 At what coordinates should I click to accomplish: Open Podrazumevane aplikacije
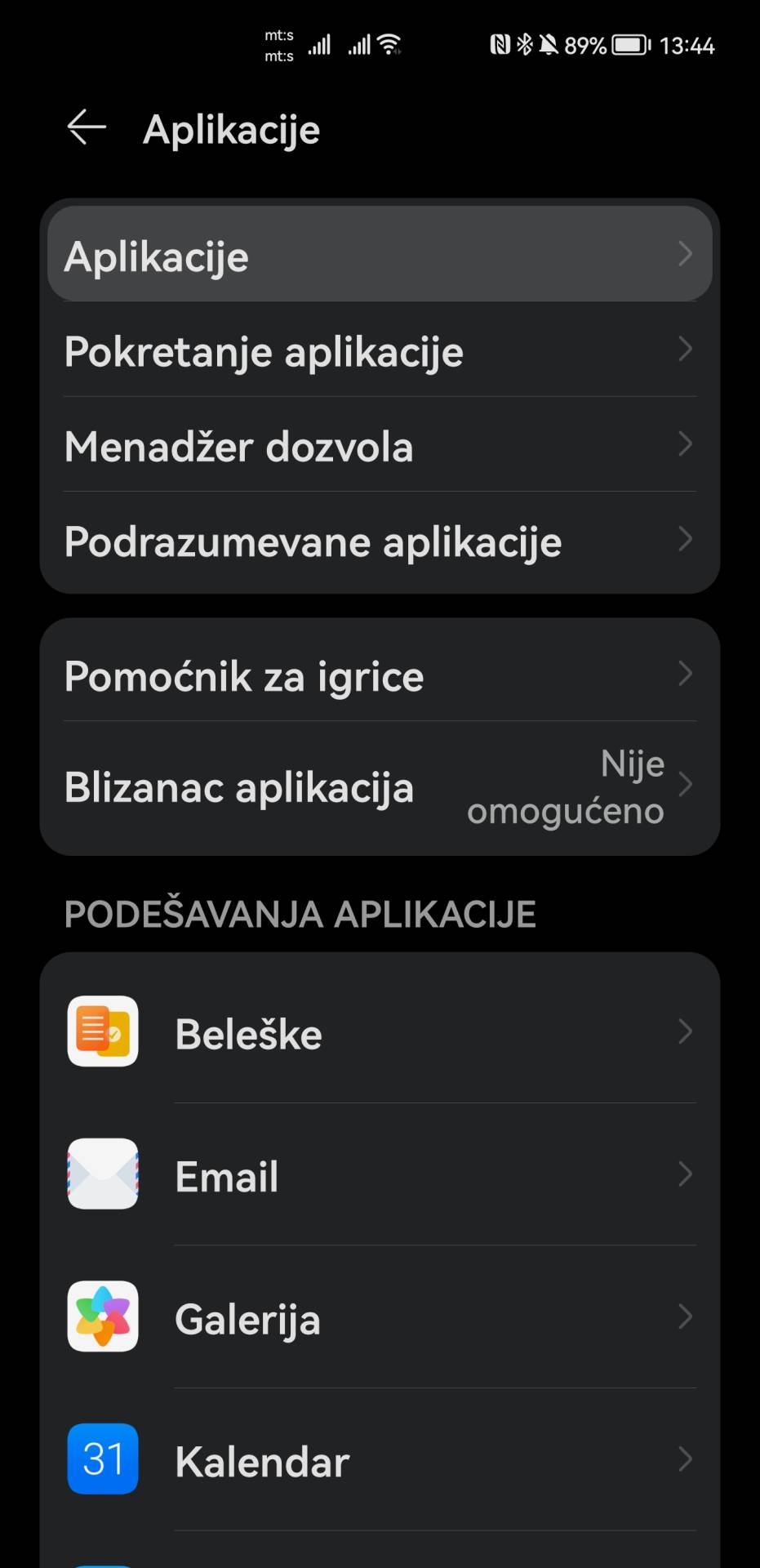tap(380, 541)
